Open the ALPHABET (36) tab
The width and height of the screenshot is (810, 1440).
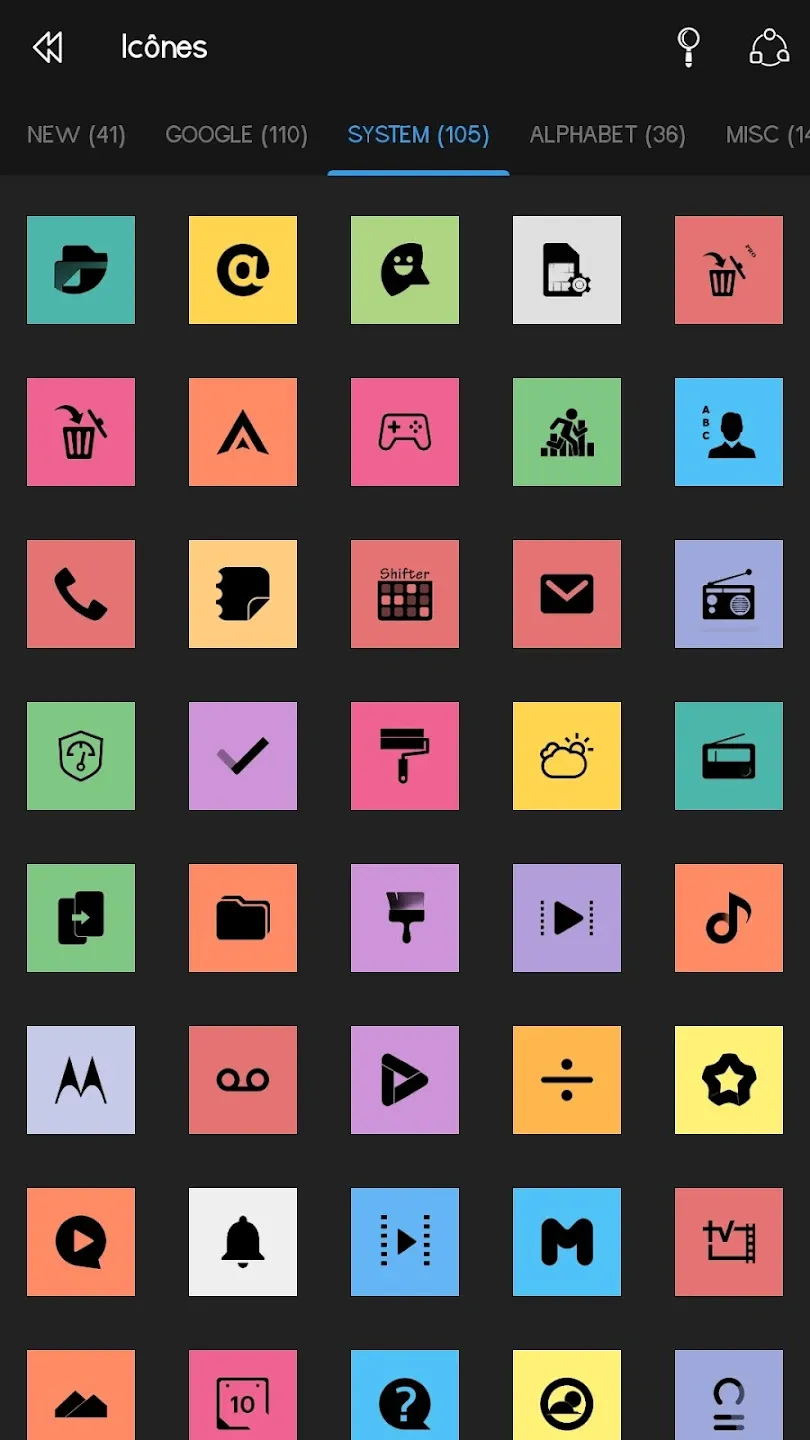click(x=608, y=135)
